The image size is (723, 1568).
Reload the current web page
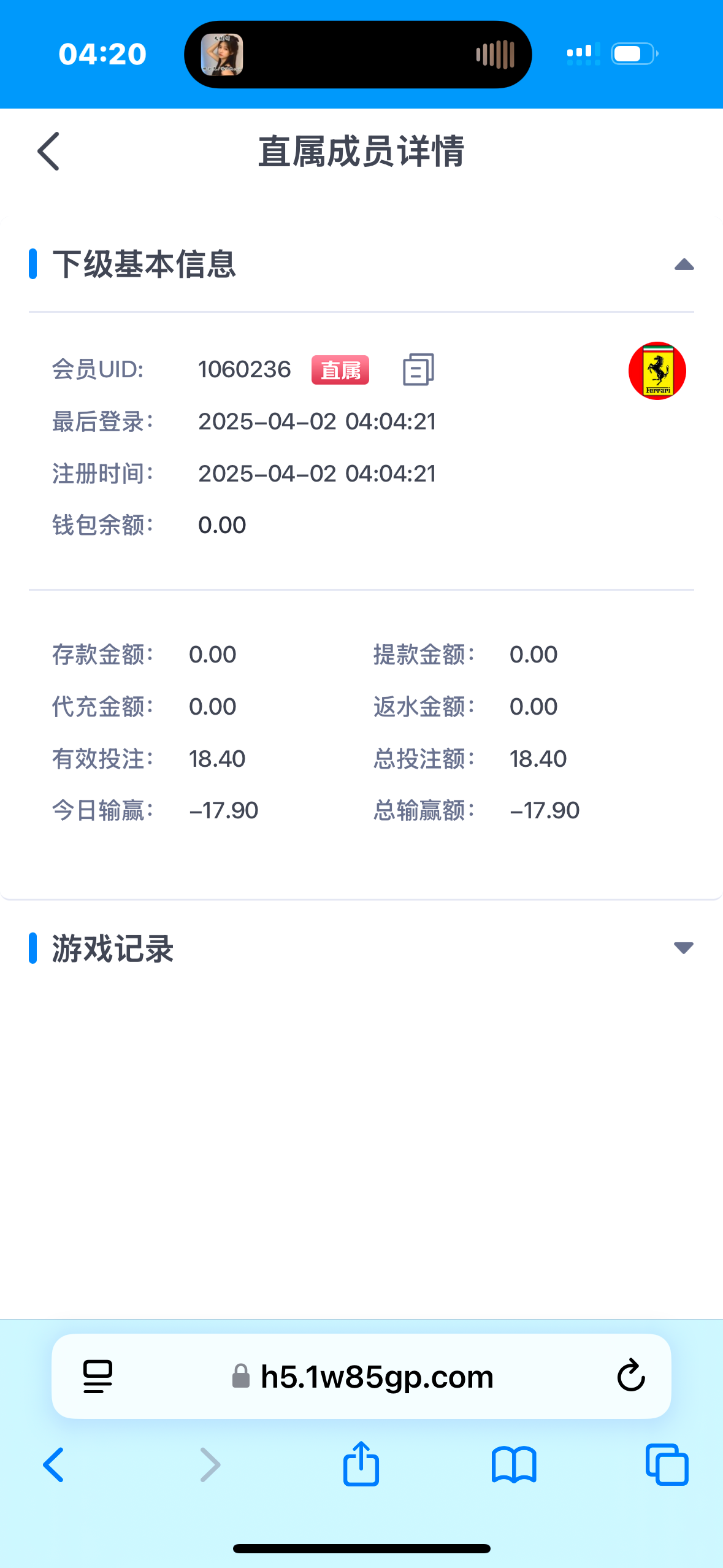coord(631,1376)
